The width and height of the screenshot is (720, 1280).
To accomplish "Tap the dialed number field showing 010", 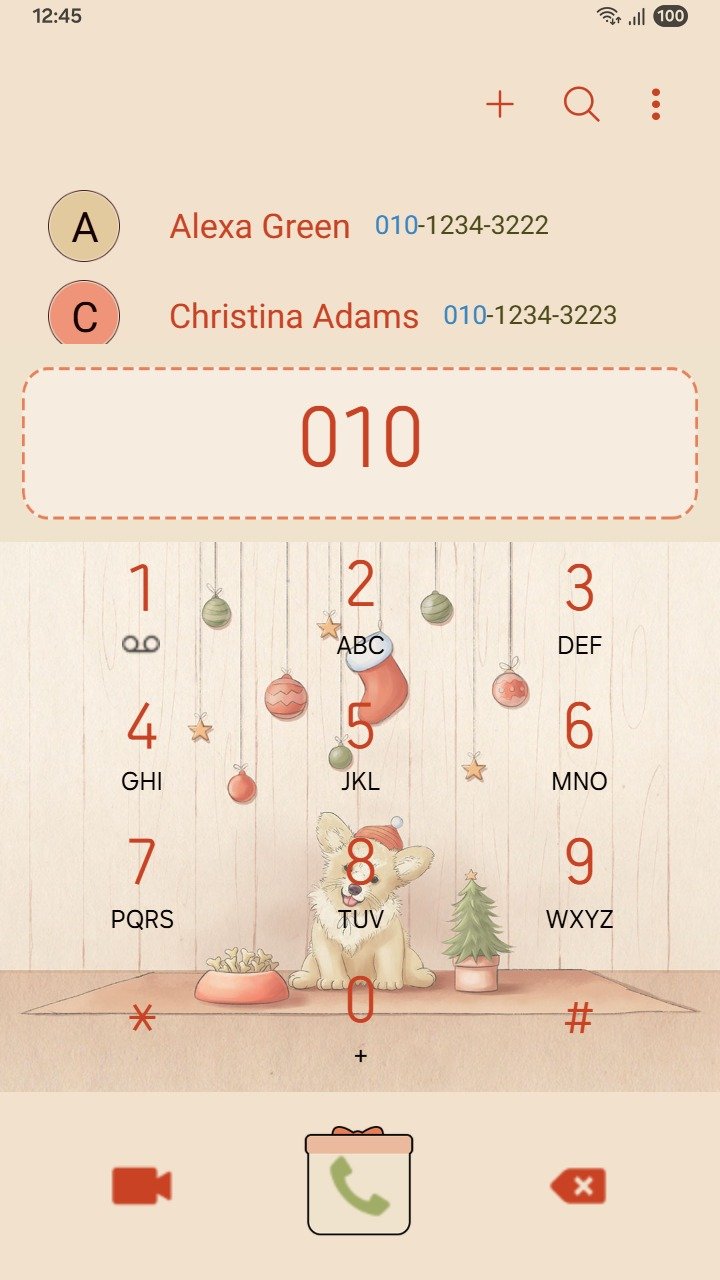I will [360, 442].
